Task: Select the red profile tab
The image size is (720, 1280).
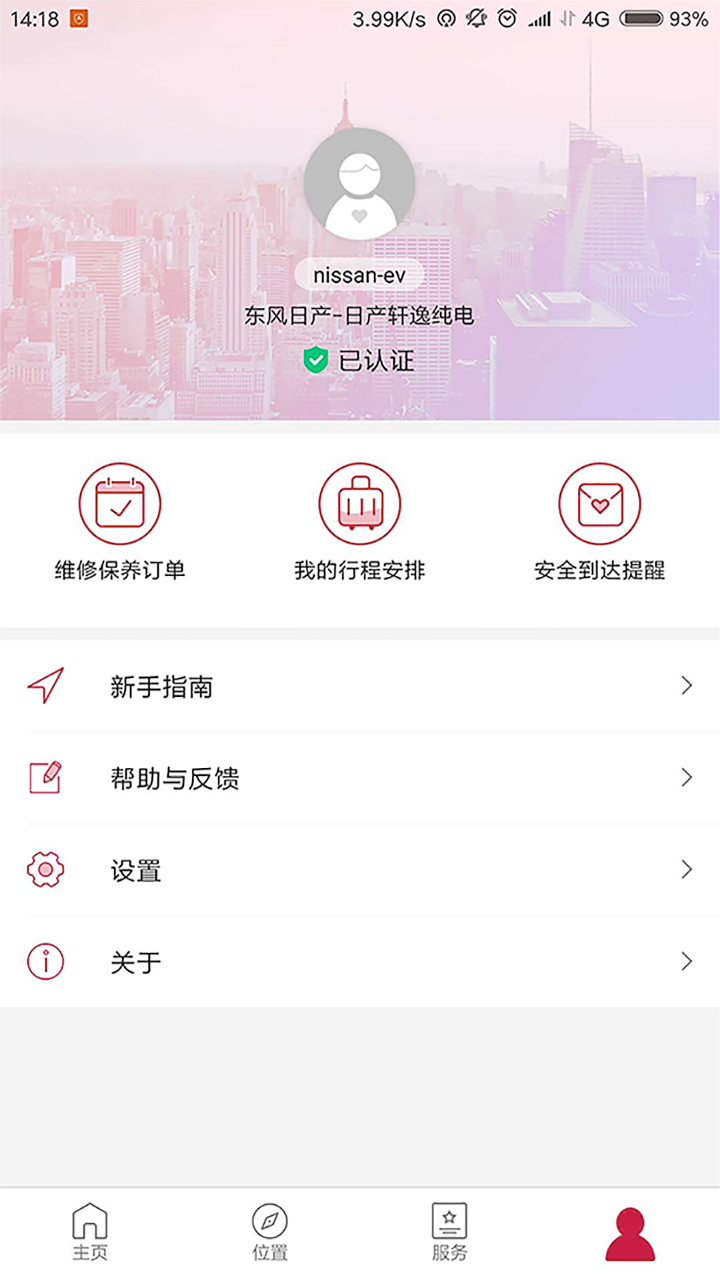Action: coord(630,1234)
